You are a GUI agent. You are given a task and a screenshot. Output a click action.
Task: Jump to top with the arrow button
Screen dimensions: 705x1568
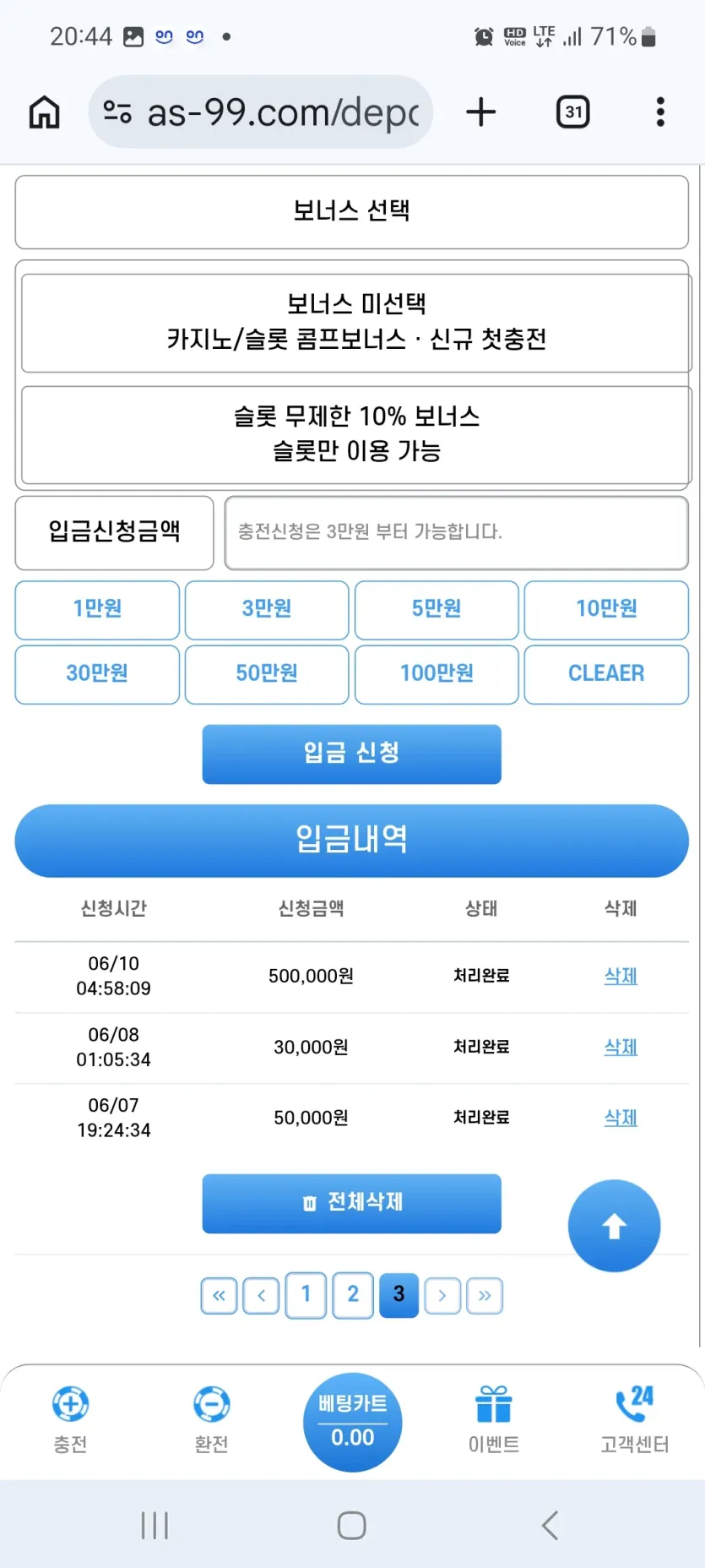click(x=614, y=1226)
